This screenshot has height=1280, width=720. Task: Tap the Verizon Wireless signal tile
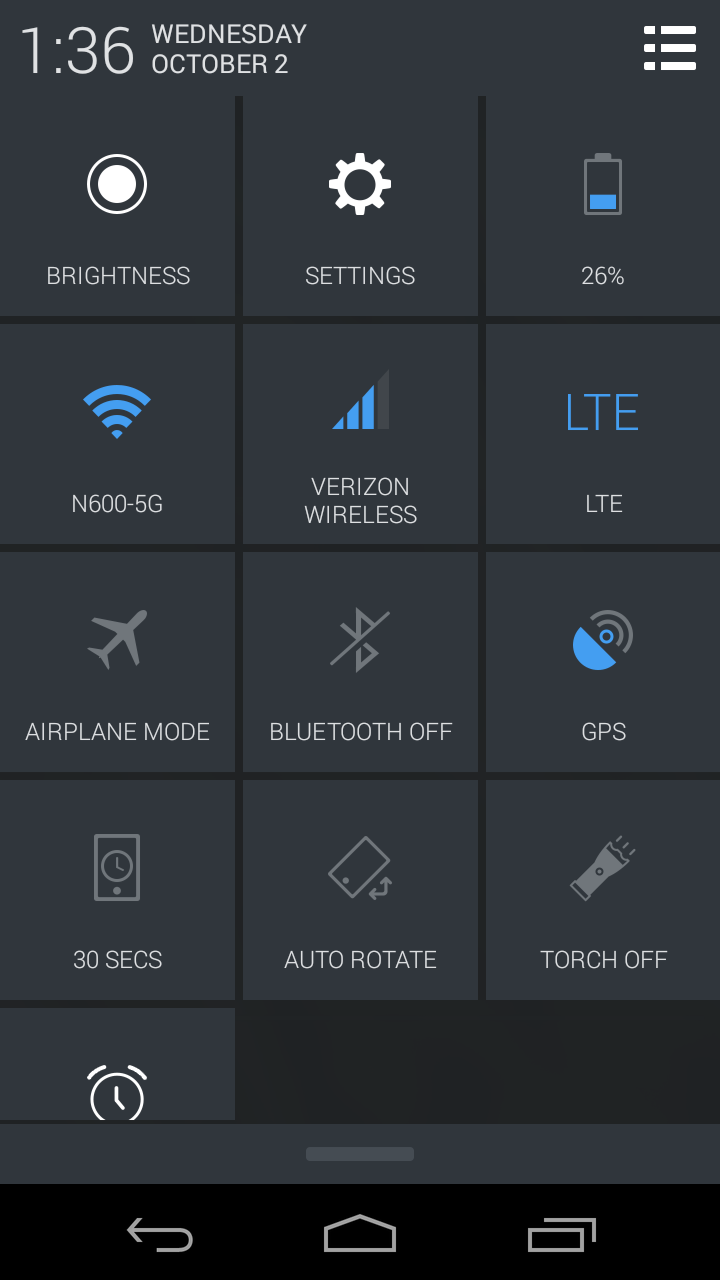(360, 435)
